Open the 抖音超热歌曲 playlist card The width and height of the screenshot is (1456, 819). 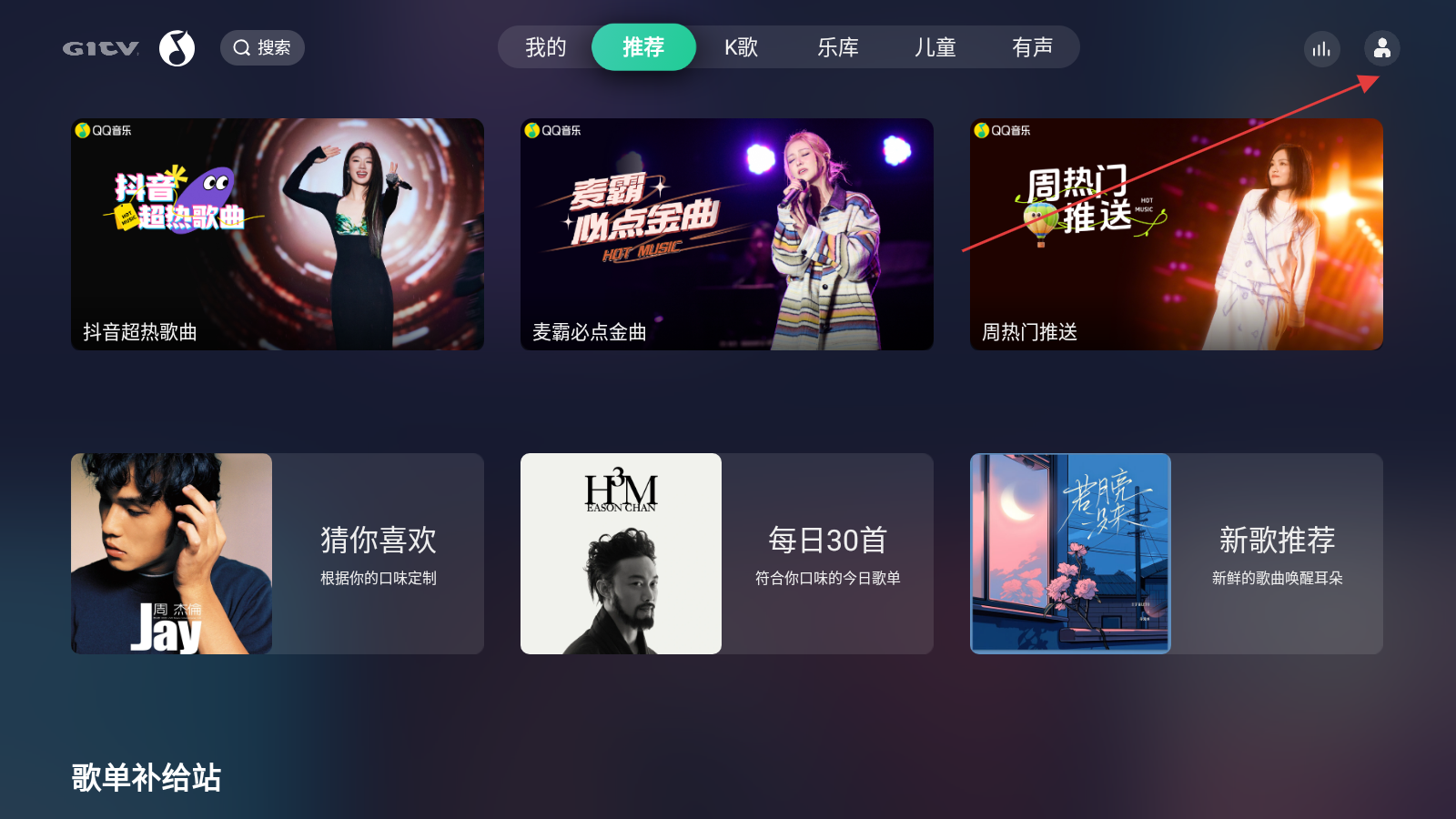tap(278, 234)
